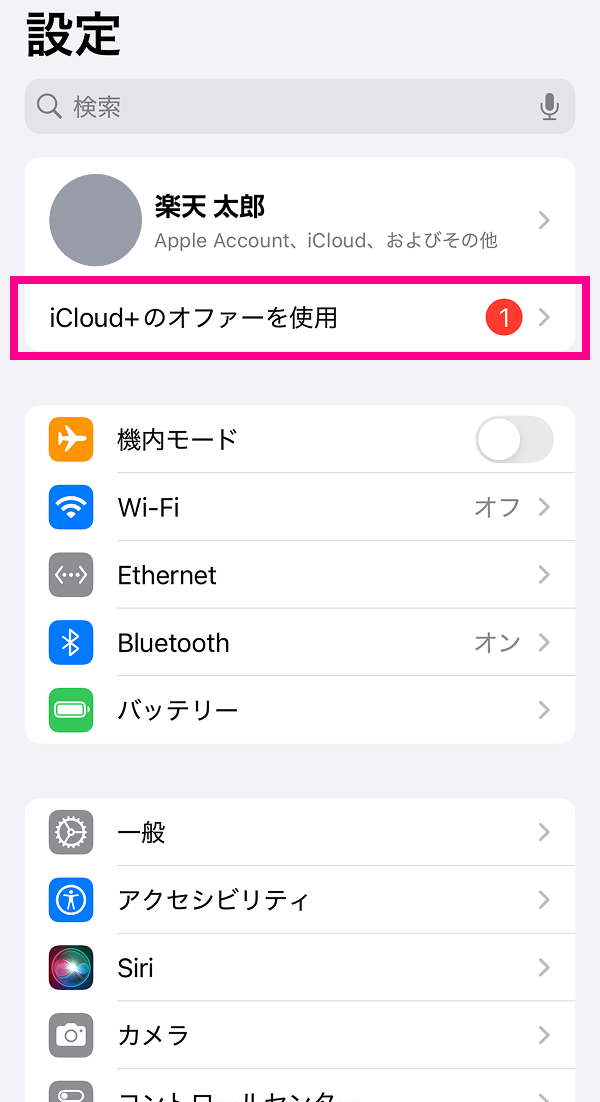600x1102 pixels.
Task: Open Wi-Fi settings
Action: click(x=300, y=507)
